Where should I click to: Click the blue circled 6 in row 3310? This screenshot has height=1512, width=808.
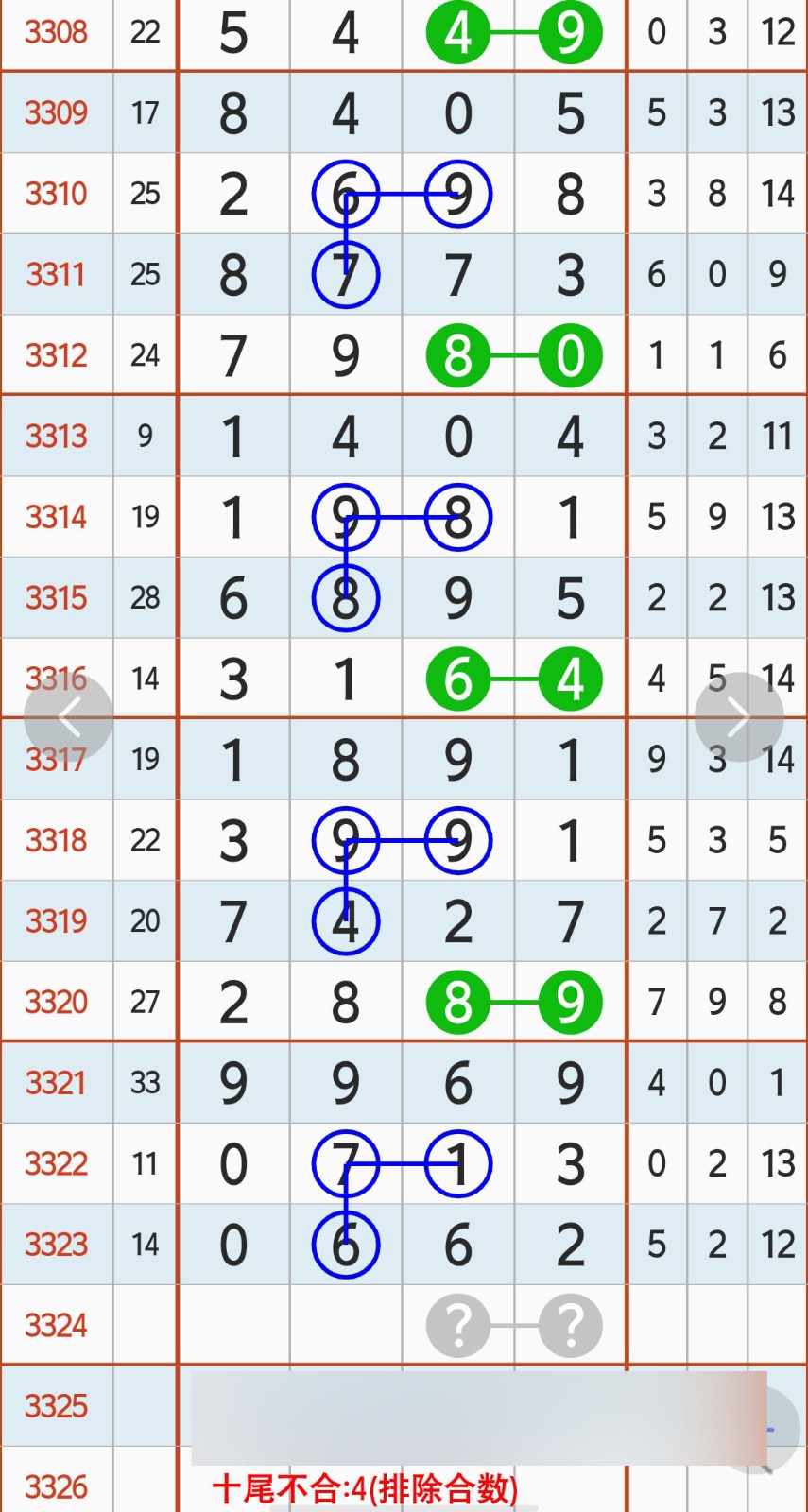pos(346,194)
